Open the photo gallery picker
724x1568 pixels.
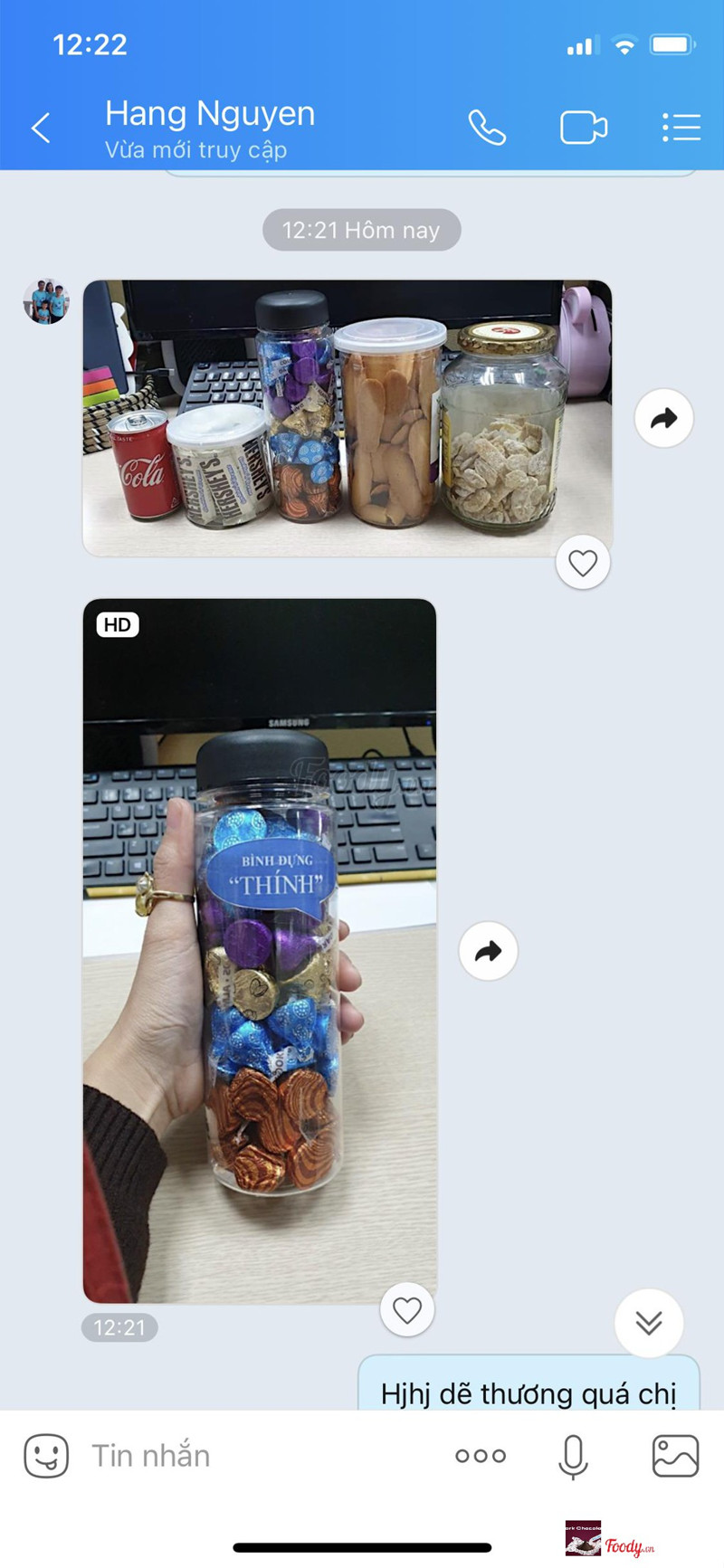tap(675, 1456)
